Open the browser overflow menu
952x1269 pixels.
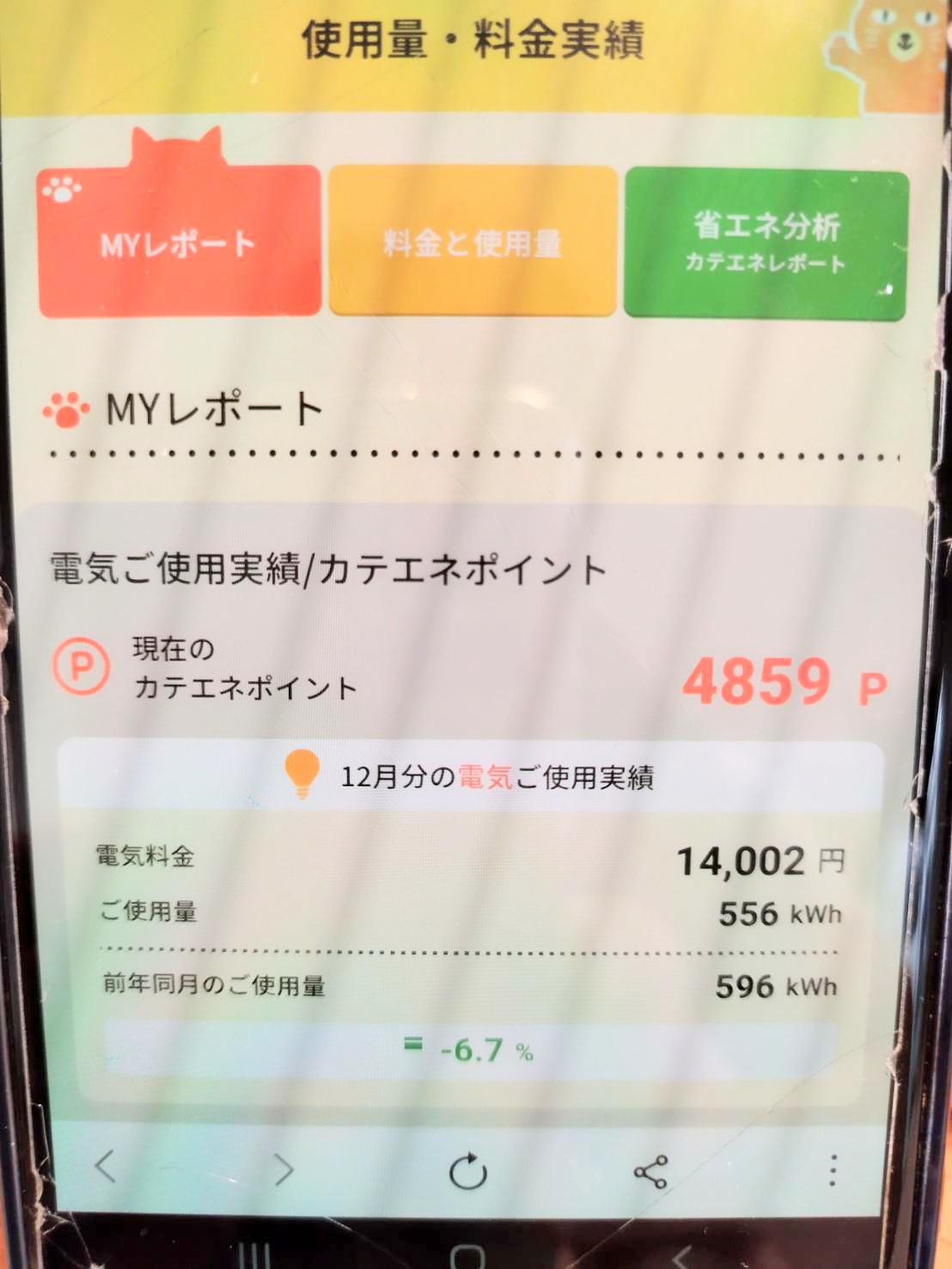832,1170
